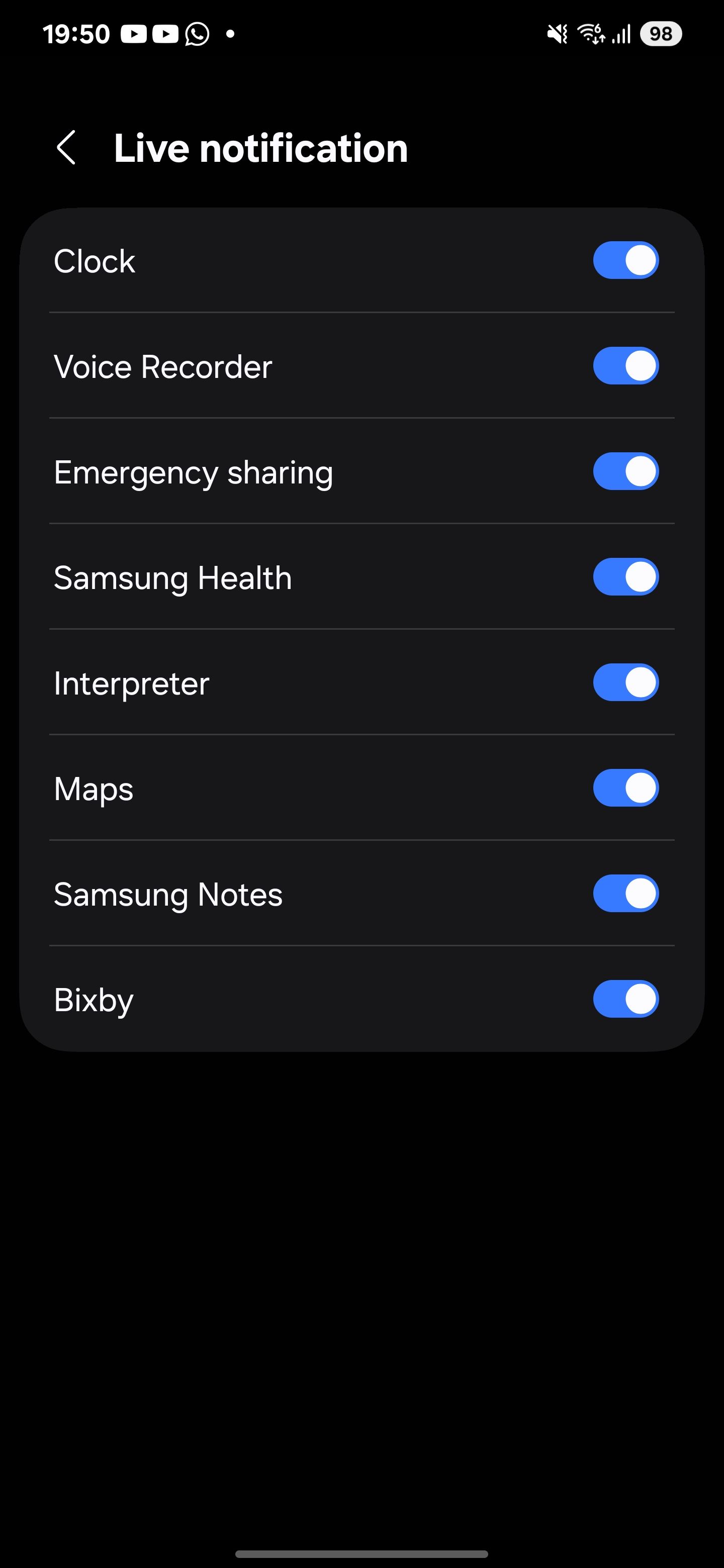
Task: Disable the Bixby toggle
Action: click(x=626, y=999)
